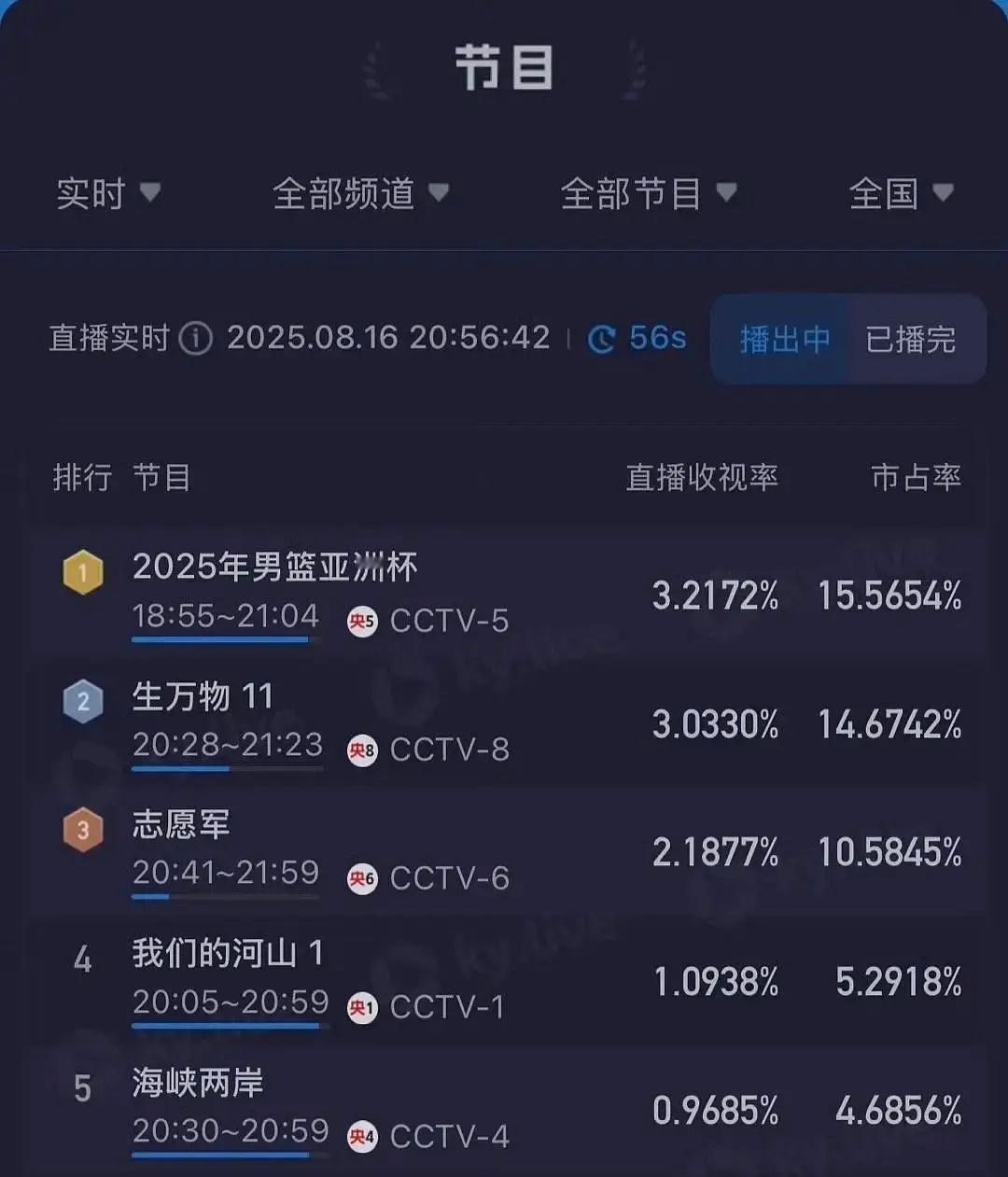The image size is (1008, 1177).
Task: Expand the 全部频道 channel filter
Action: point(359,193)
